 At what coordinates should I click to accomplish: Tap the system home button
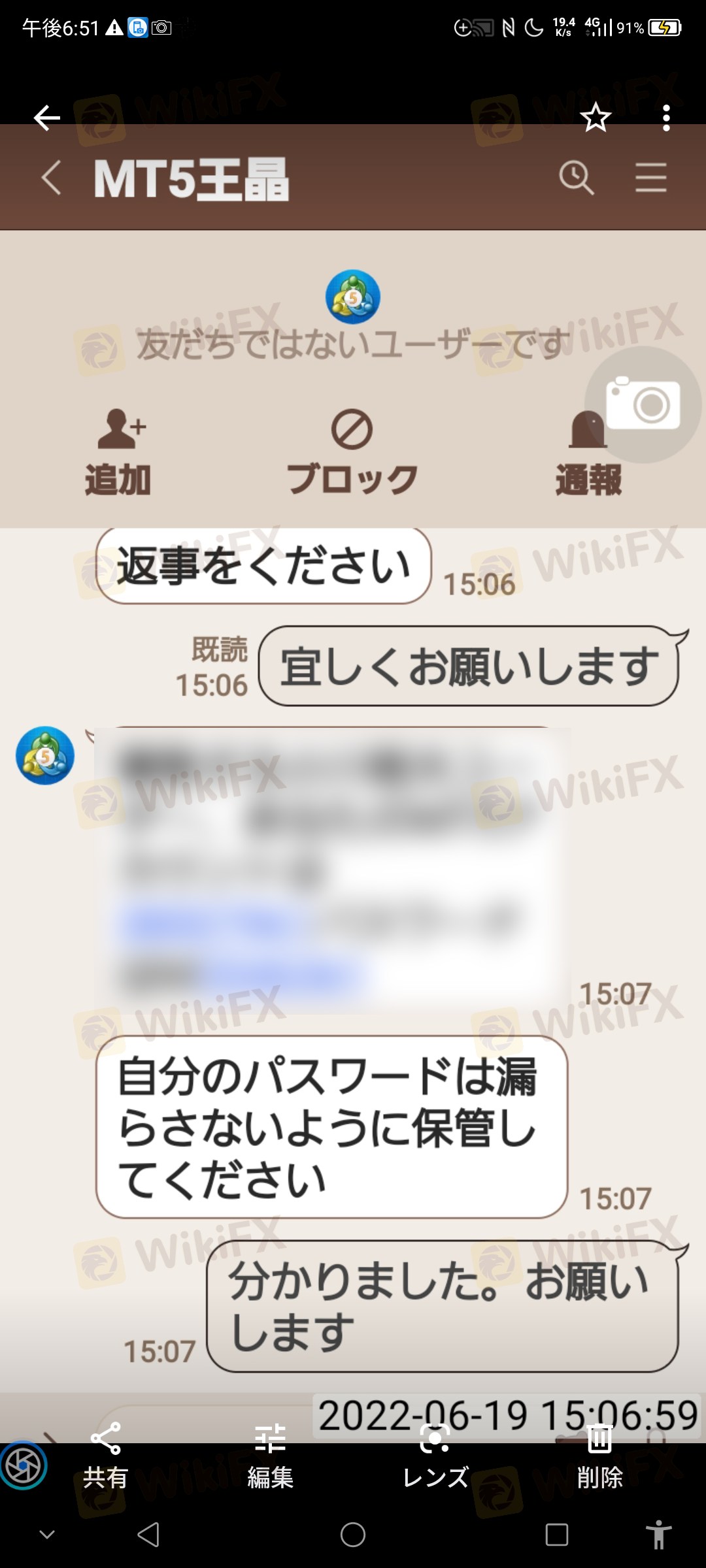point(353,1535)
